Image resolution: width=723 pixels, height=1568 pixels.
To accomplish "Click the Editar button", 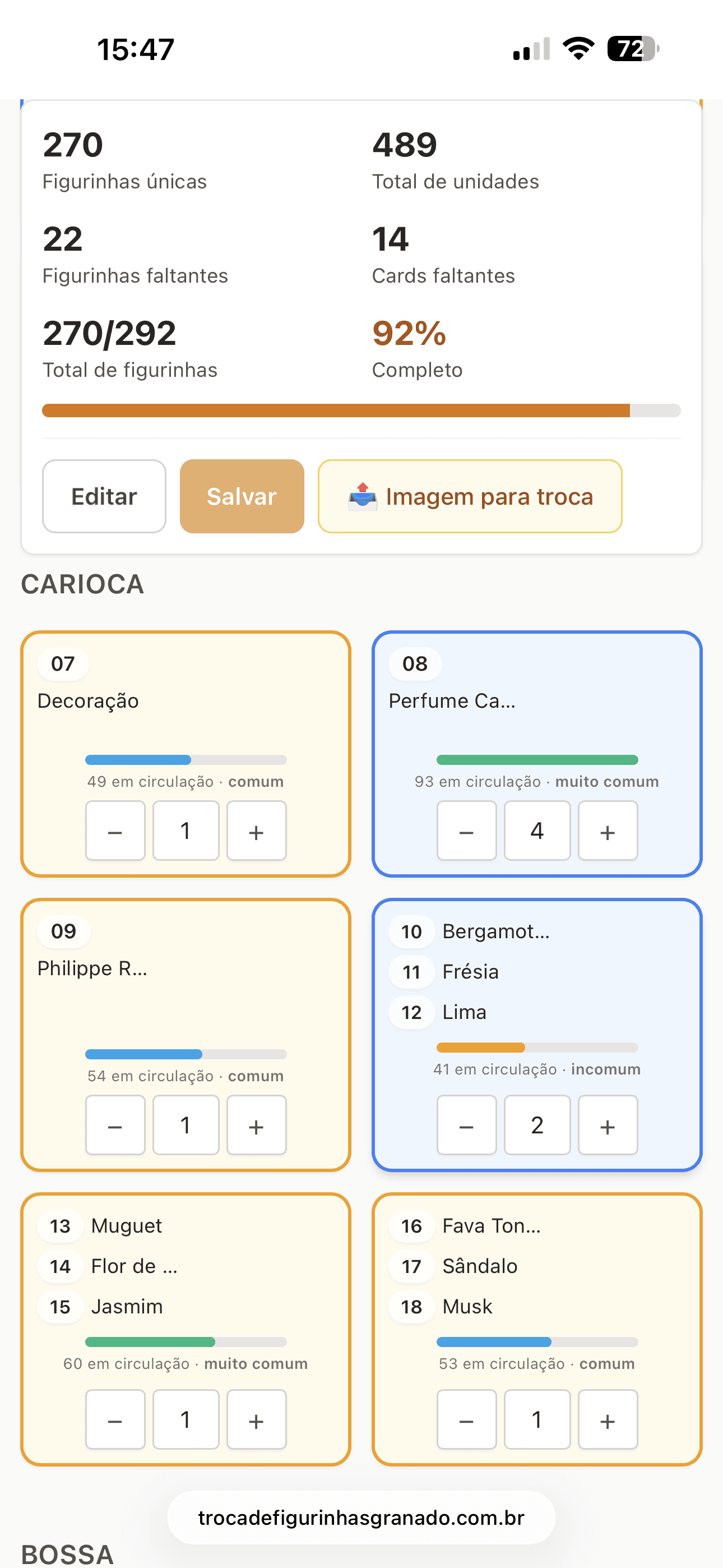I will coord(104,497).
